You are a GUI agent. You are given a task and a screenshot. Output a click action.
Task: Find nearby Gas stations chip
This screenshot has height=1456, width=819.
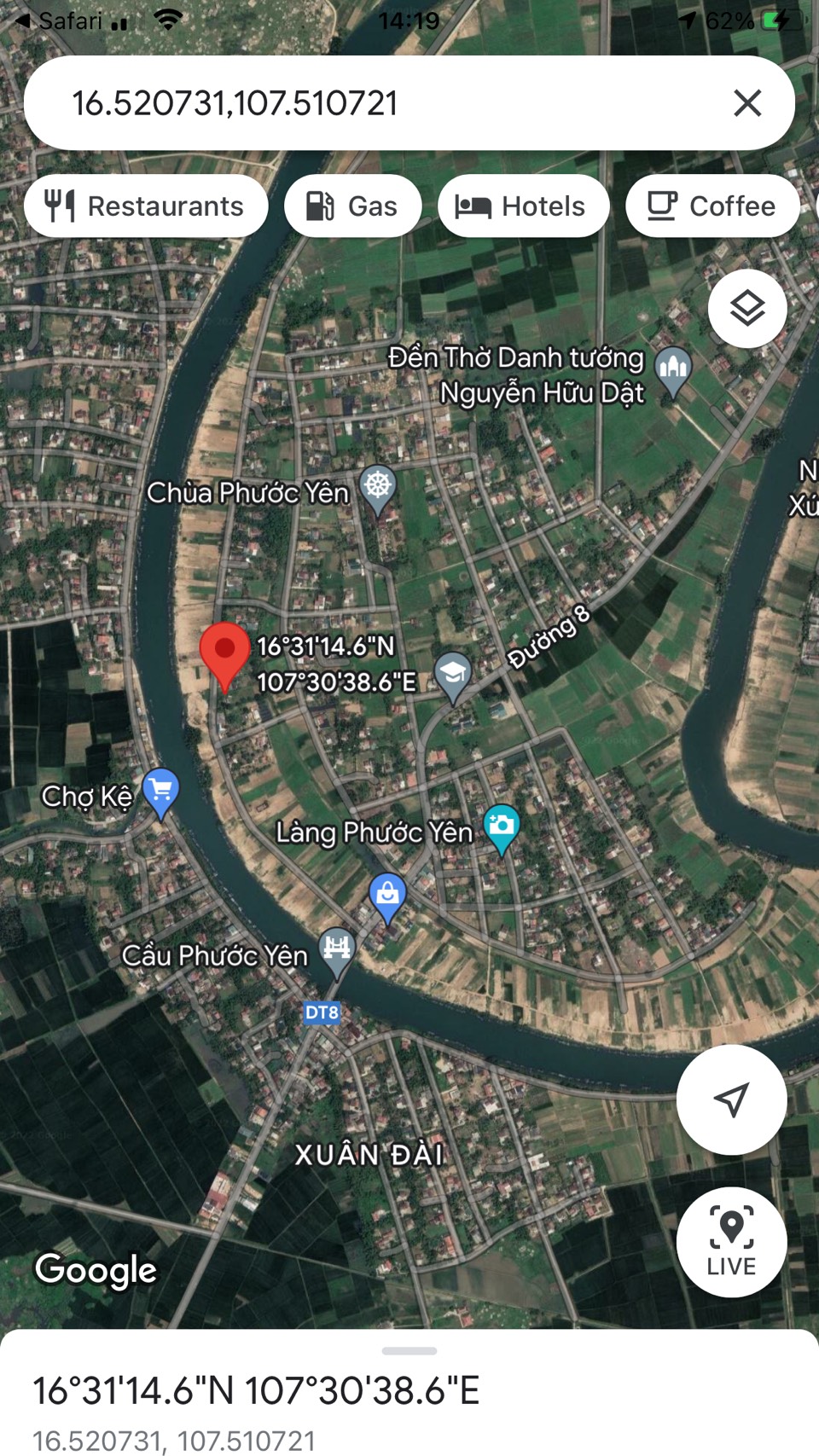[x=352, y=206]
